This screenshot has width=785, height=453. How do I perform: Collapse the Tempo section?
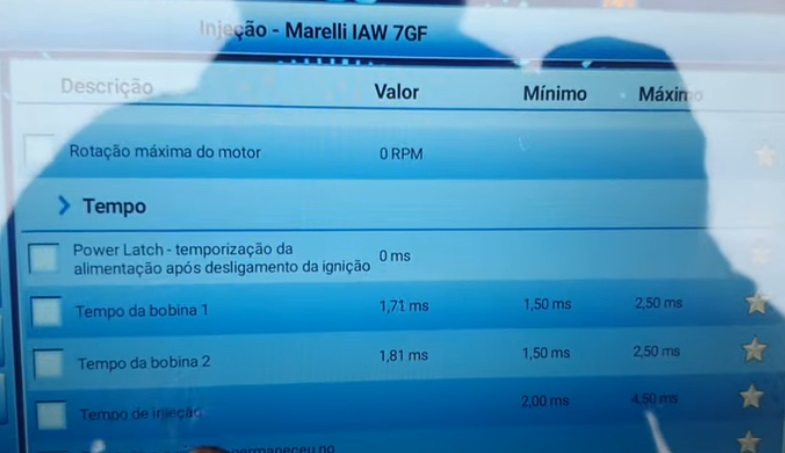(x=65, y=207)
